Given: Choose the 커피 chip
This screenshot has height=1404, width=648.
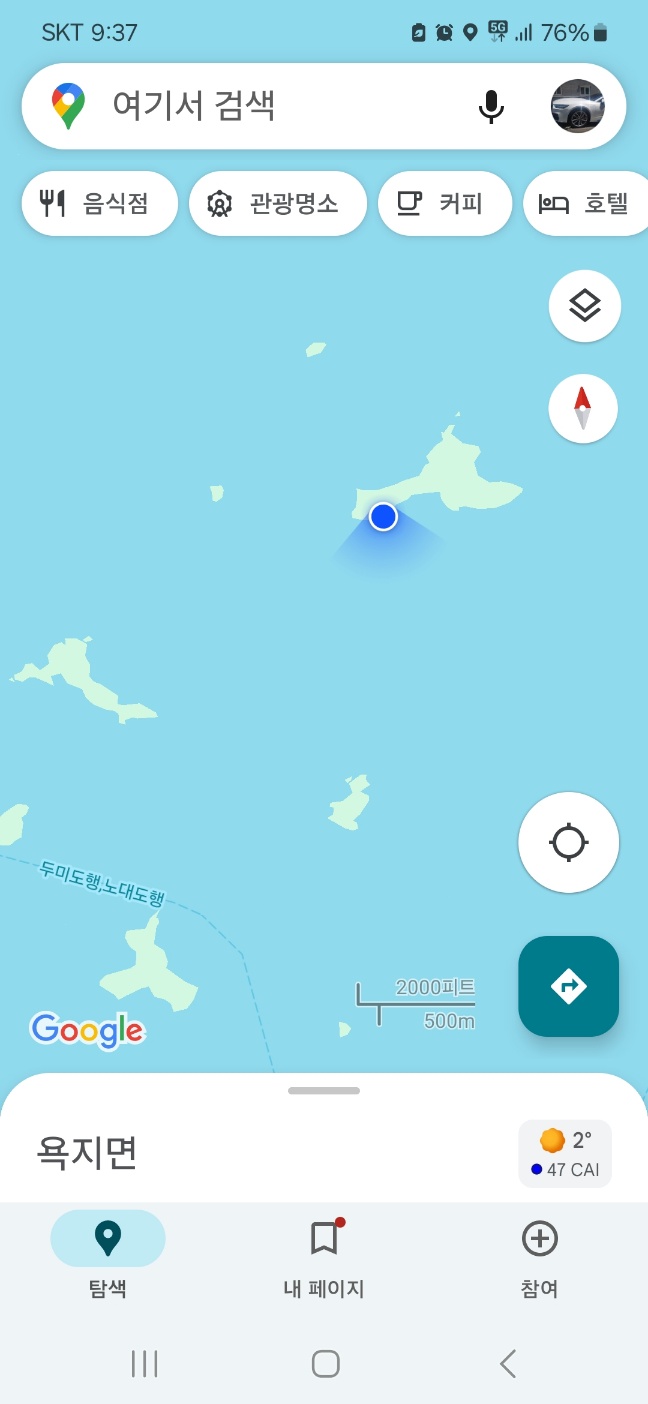Looking at the screenshot, I should click(444, 204).
